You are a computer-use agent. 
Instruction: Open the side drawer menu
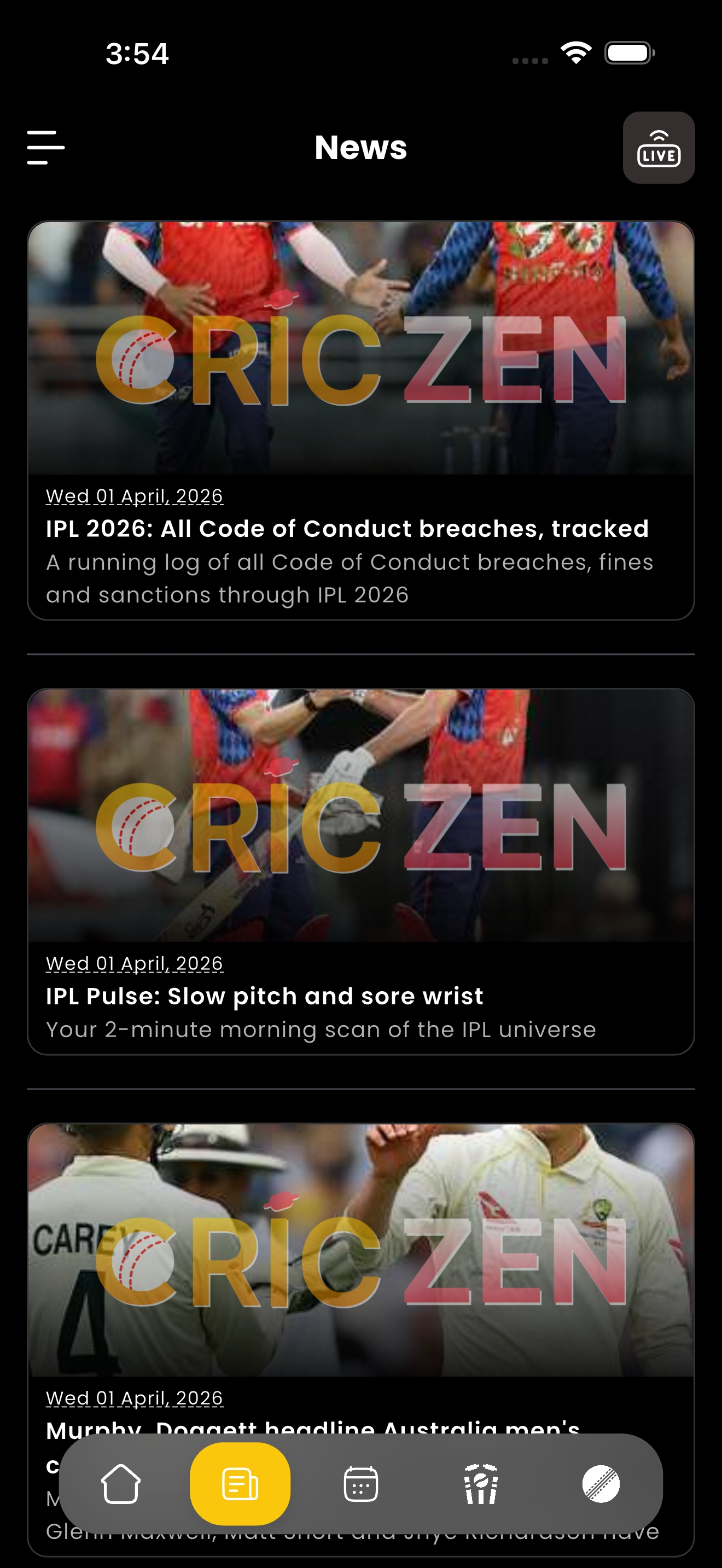click(x=45, y=147)
